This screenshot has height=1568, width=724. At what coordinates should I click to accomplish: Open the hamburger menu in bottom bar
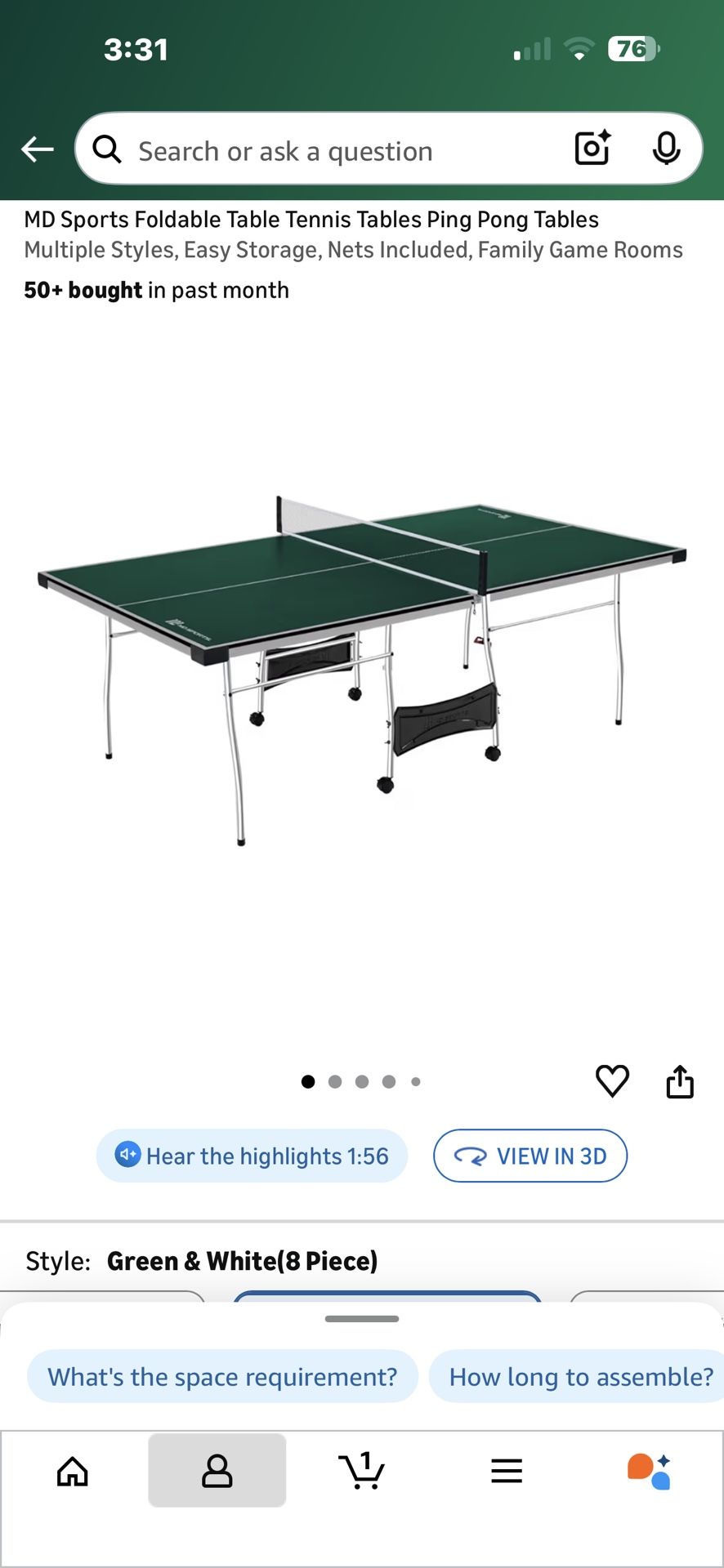click(507, 1470)
